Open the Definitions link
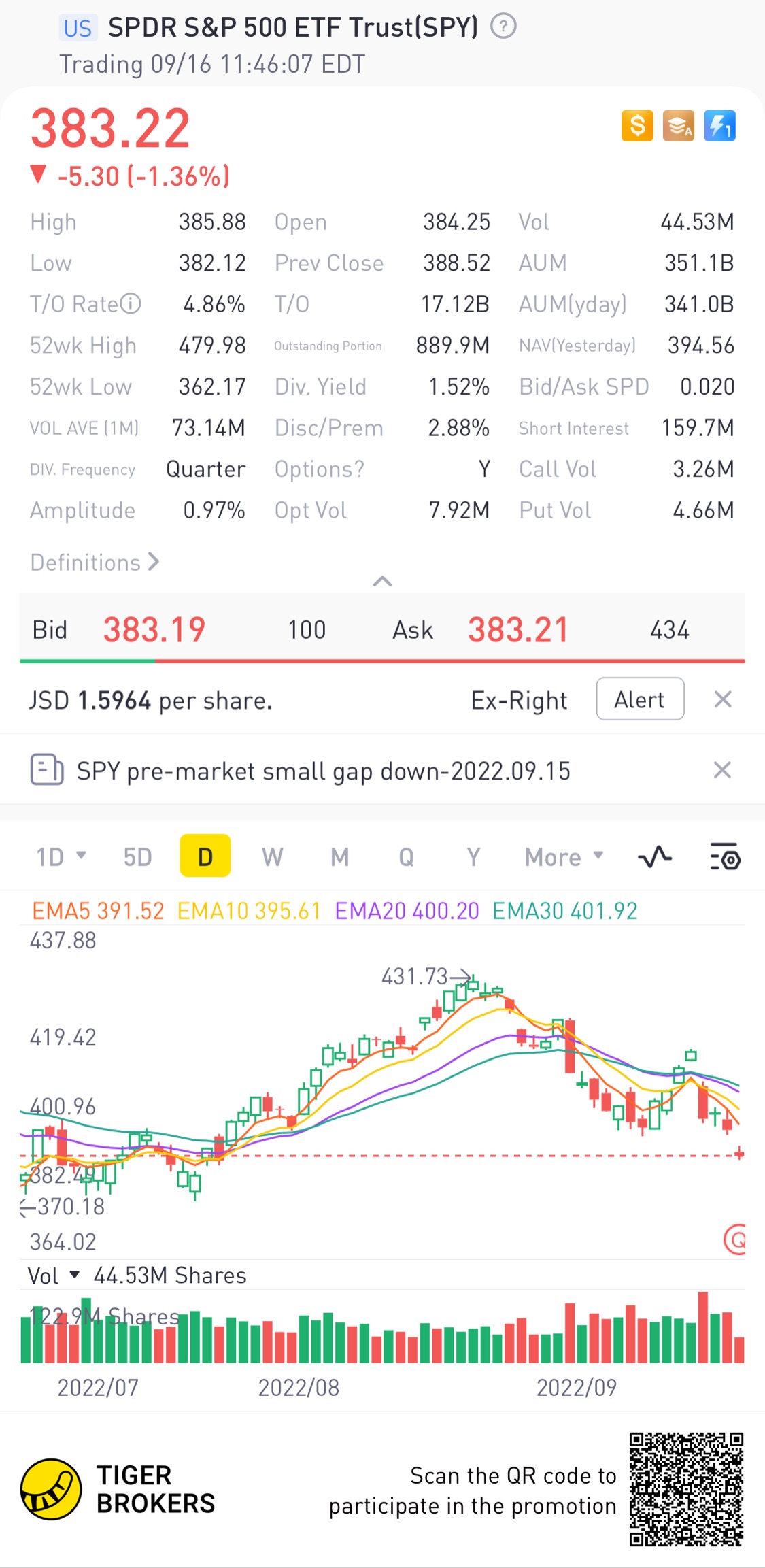The width and height of the screenshot is (765, 1568). pos(95,563)
